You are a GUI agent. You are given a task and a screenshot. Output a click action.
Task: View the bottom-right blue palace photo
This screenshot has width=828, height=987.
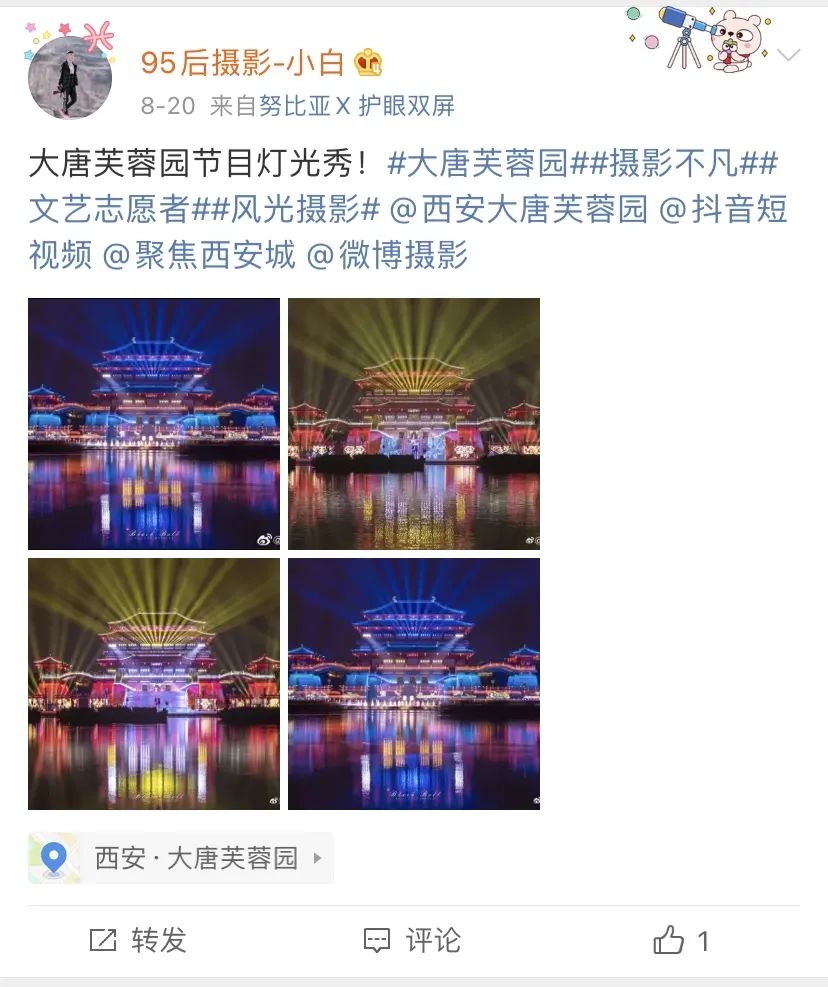coord(414,684)
